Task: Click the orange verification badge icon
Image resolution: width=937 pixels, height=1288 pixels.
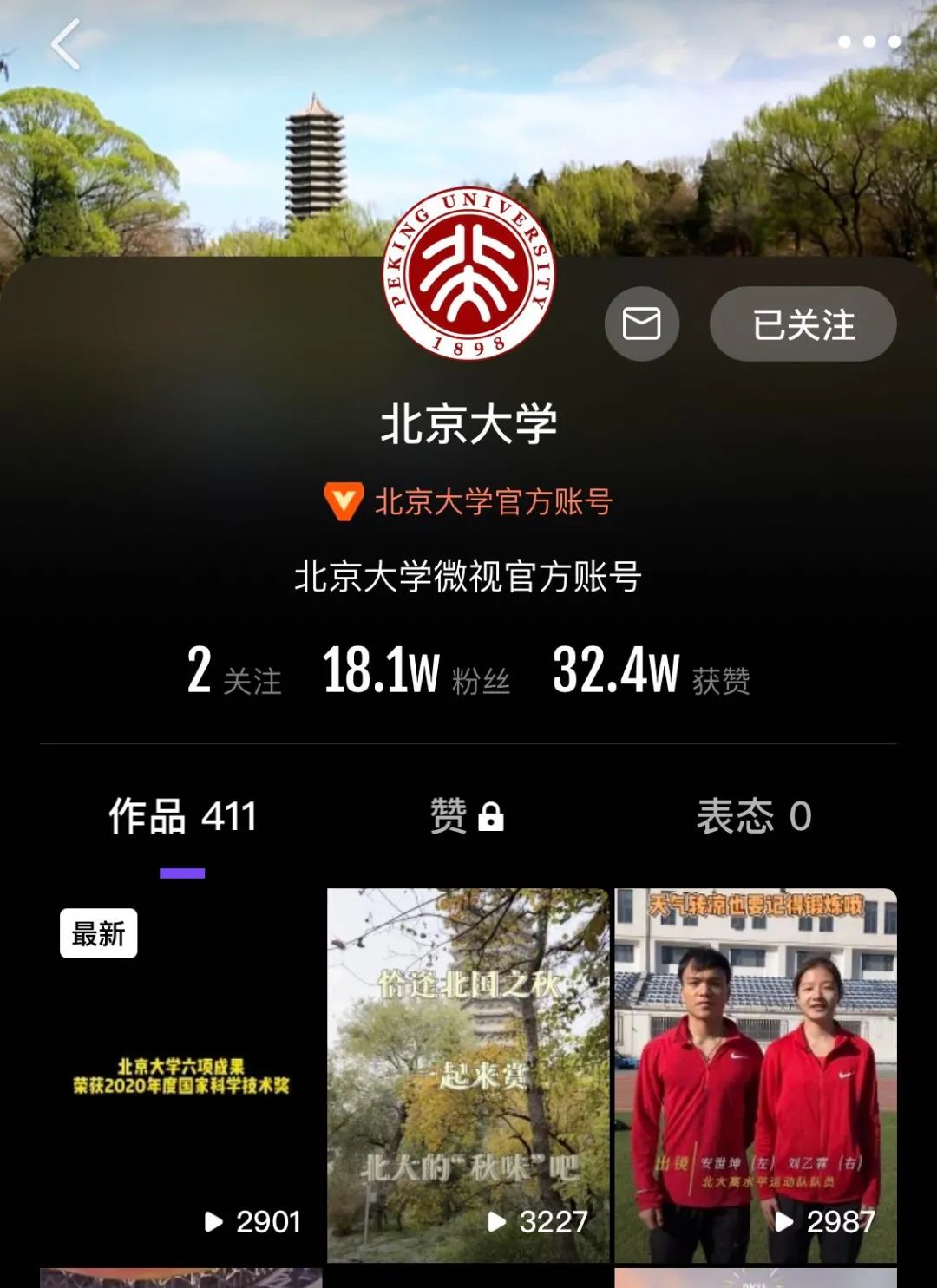Action: [346, 500]
